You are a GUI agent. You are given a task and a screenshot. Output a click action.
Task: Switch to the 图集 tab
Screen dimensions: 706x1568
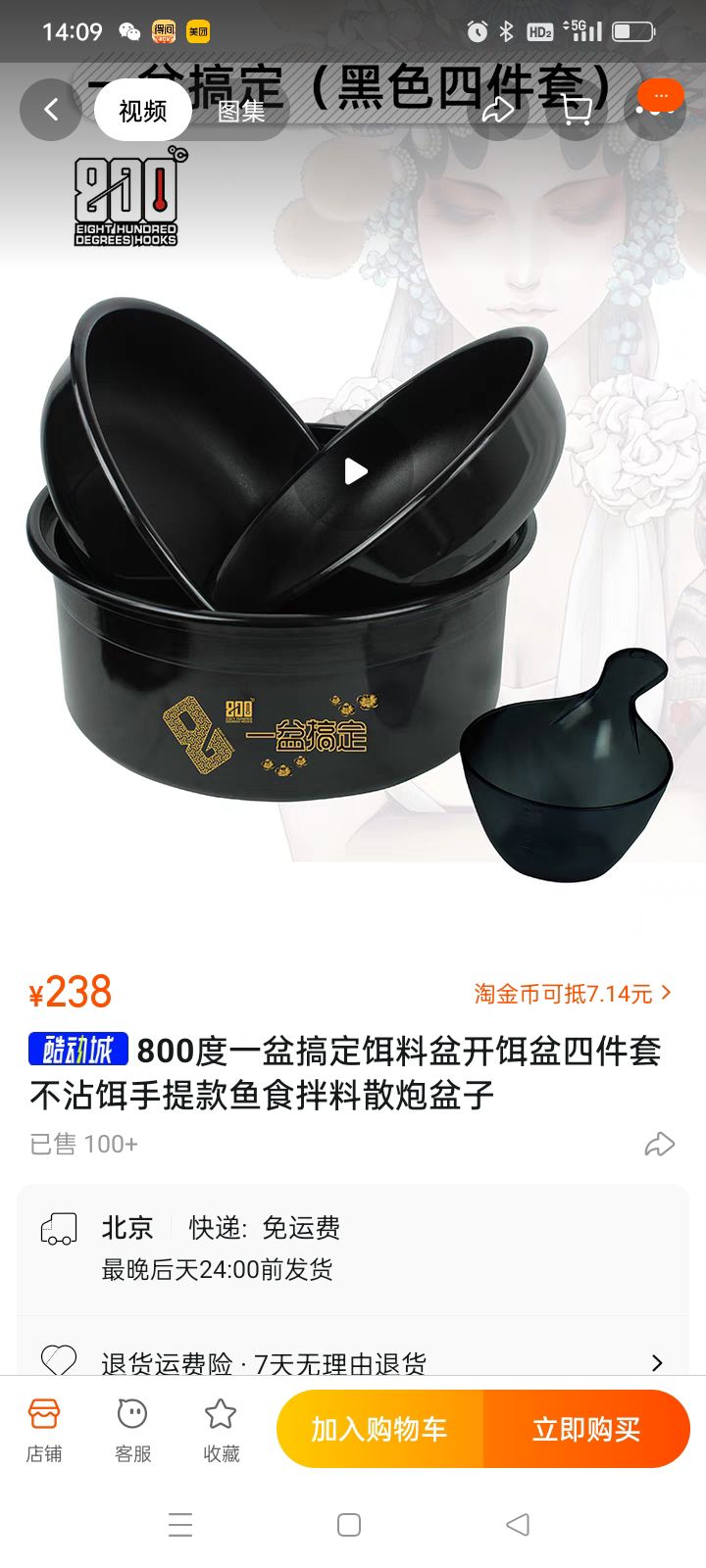[241, 112]
